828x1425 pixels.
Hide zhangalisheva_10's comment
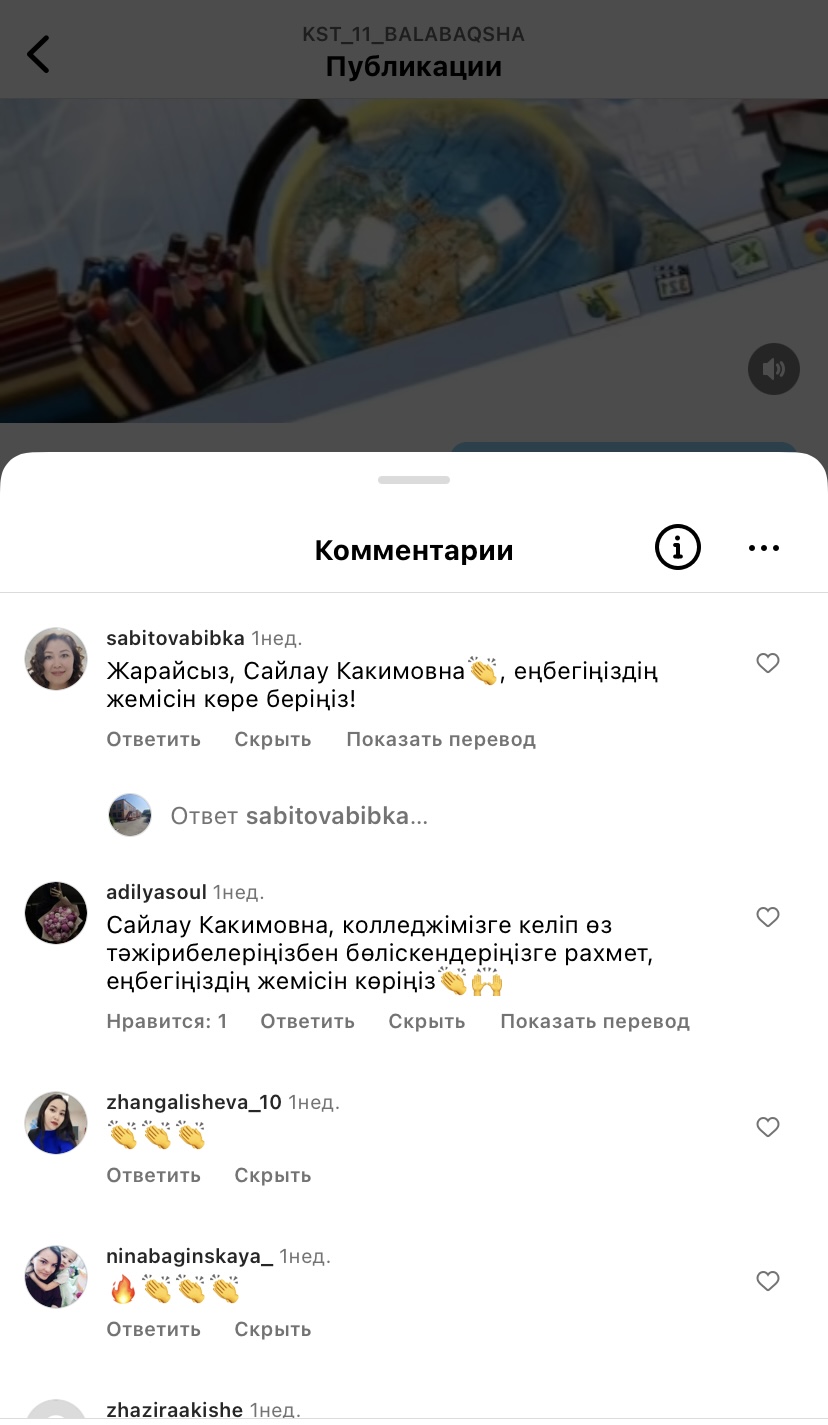(273, 1175)
